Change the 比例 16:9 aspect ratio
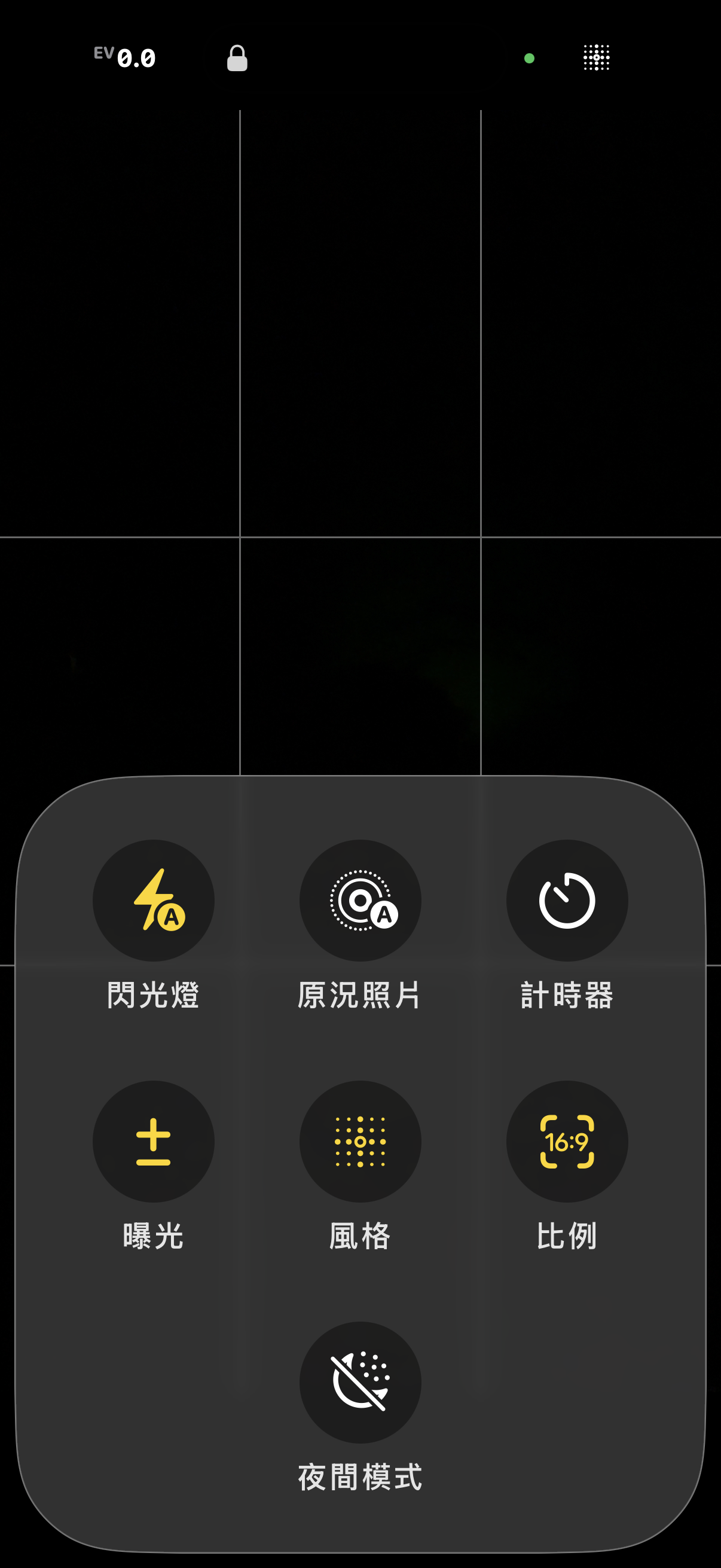 coord(567,1140)
